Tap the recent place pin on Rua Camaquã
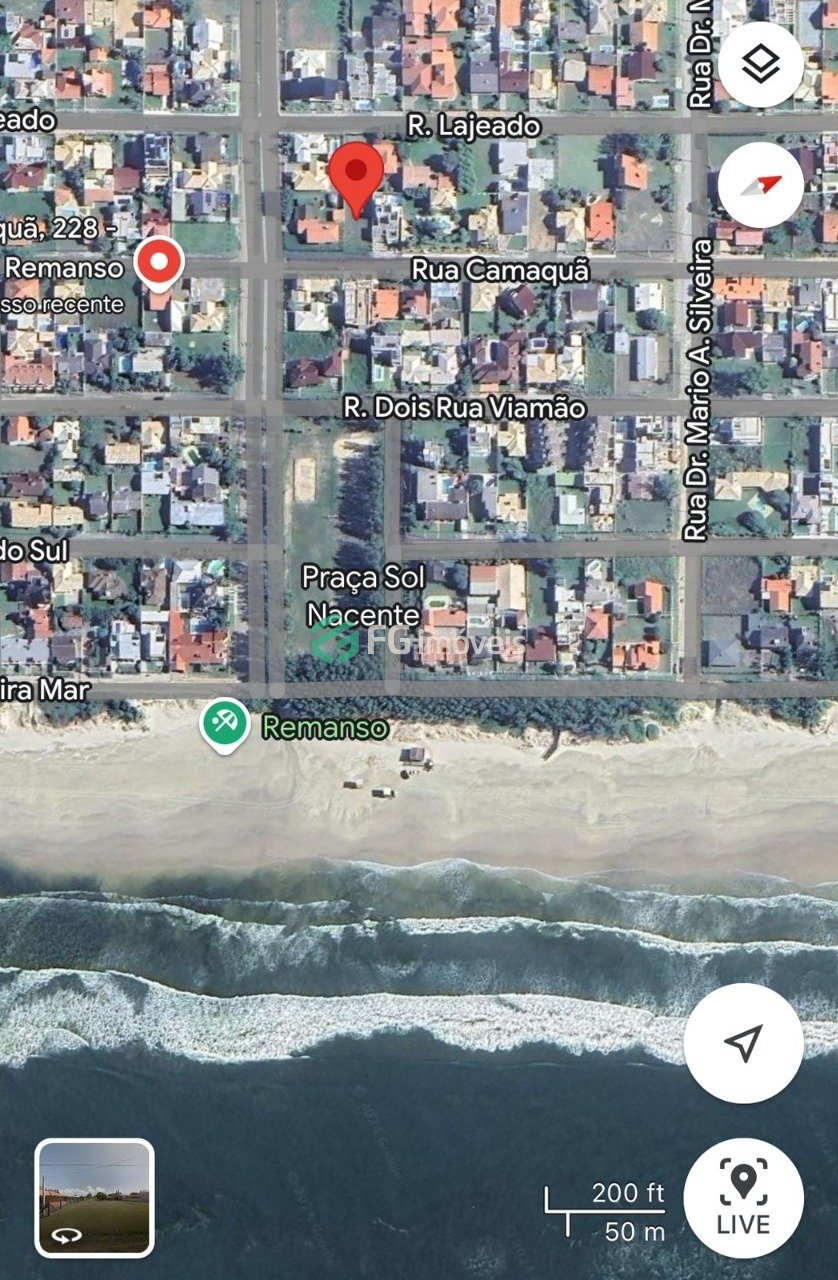Image resolution: width=838 pixels, height=1280 pixels. [159, 264]
